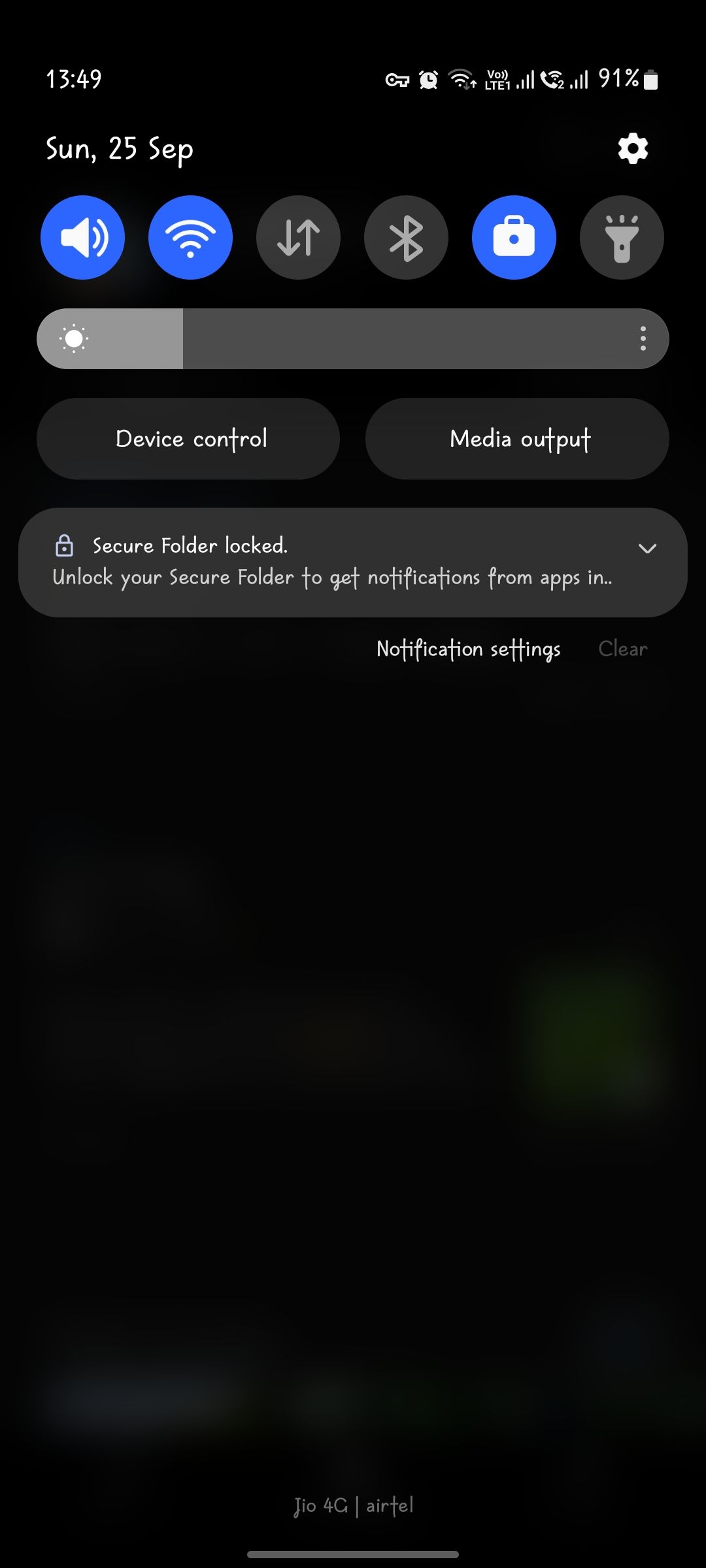Open Media output

tap(517, 438)
